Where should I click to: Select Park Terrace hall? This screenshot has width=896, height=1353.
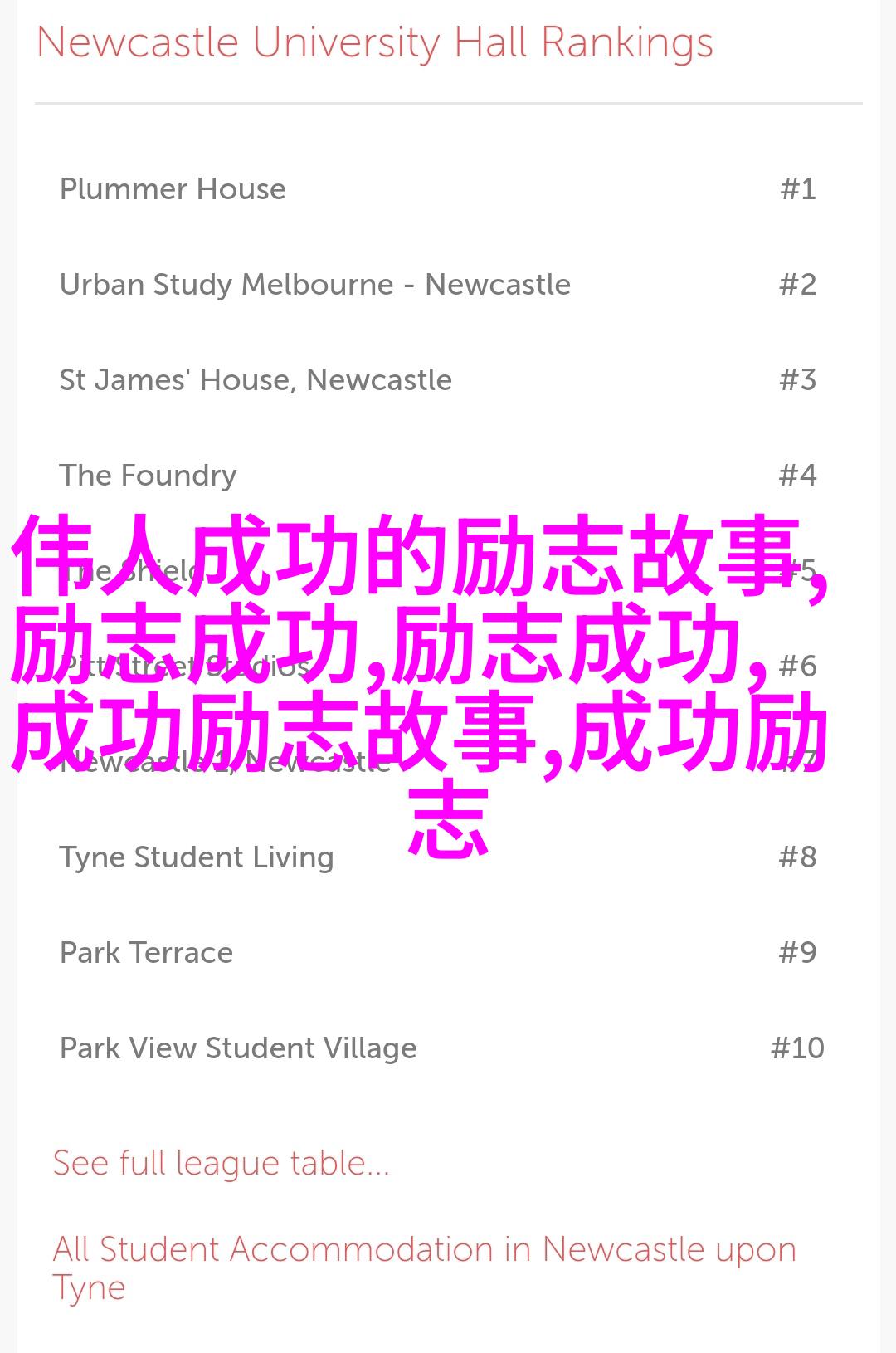146,953
